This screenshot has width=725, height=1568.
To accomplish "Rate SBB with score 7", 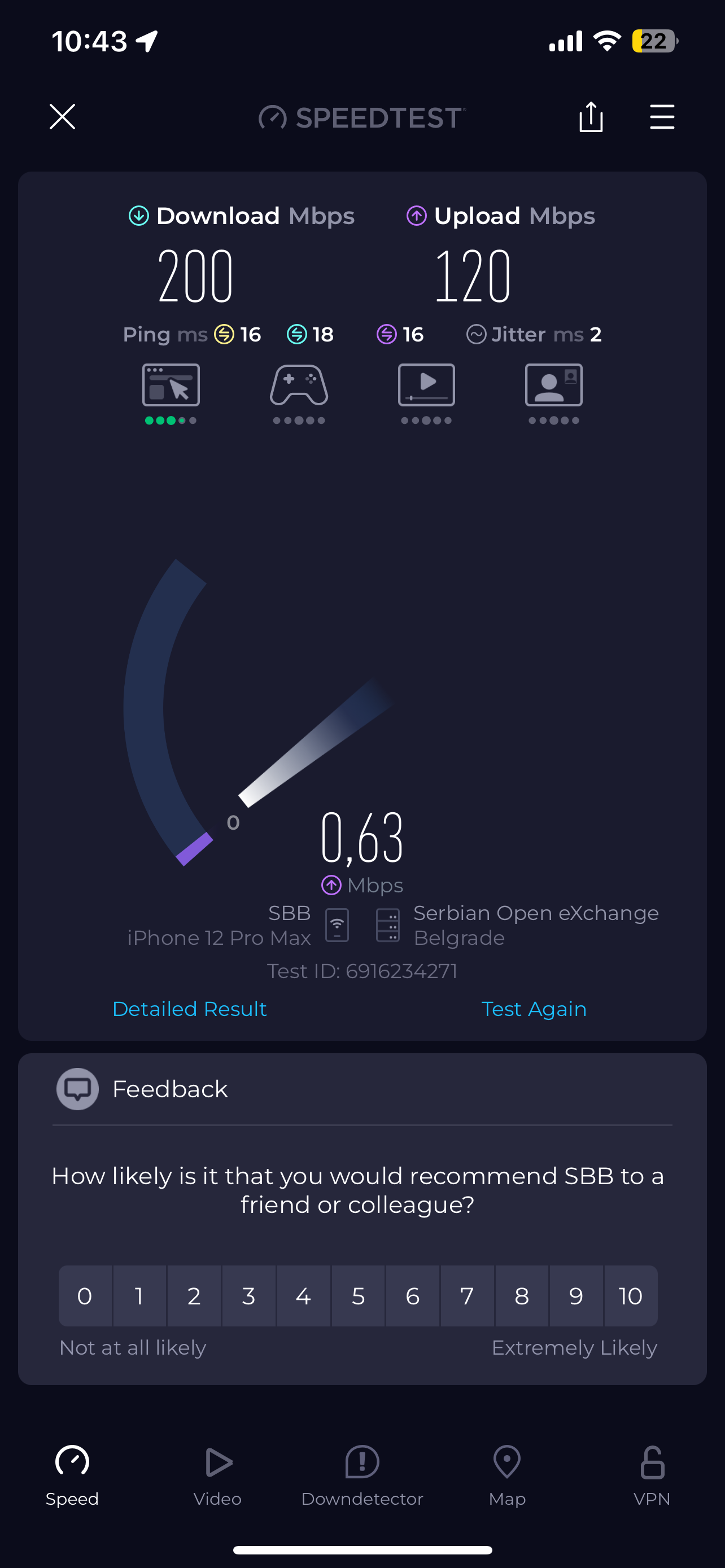I will tap(467, 1295).
